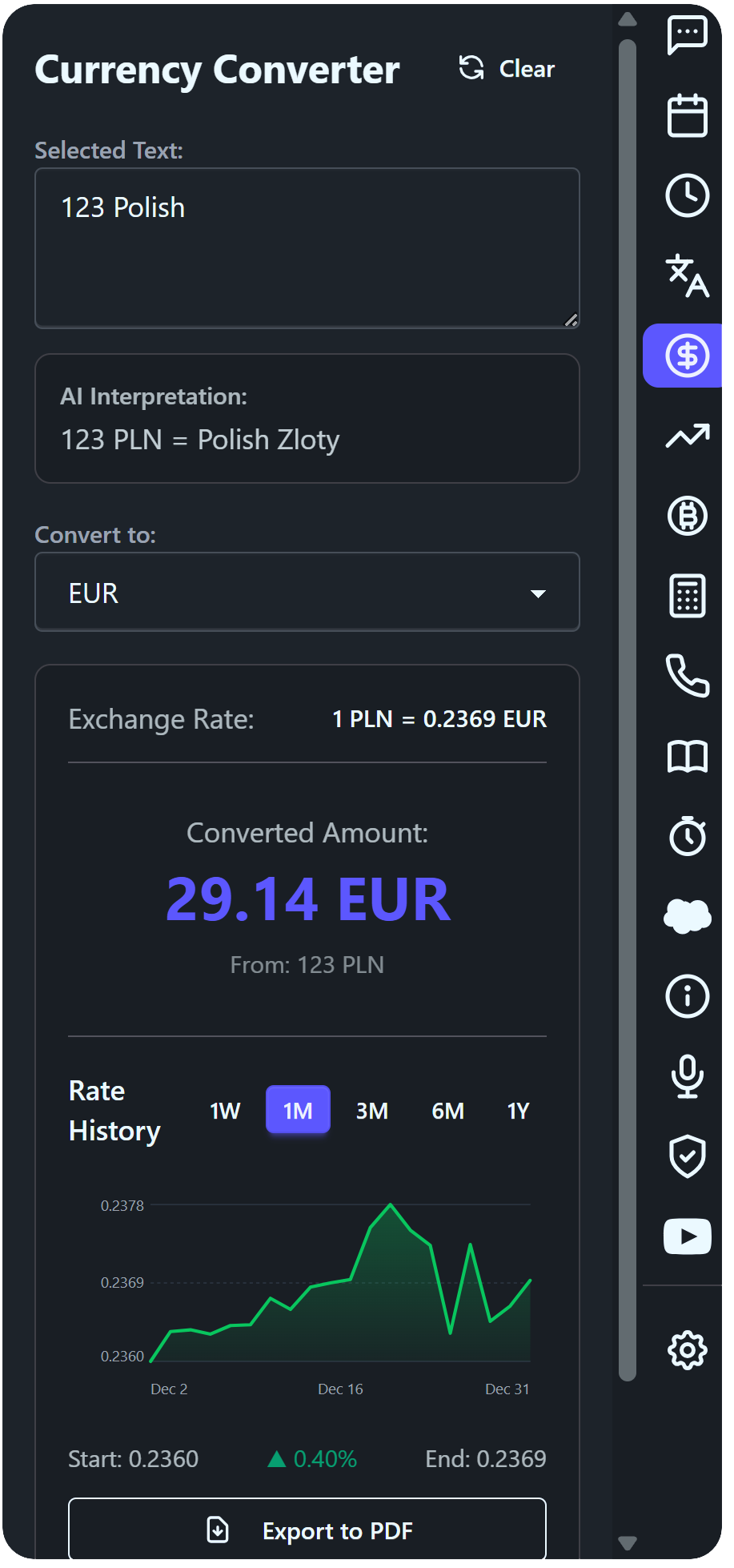Switch to the 1Y rate history view
Screen dimensions: 734x1568
517,1110
